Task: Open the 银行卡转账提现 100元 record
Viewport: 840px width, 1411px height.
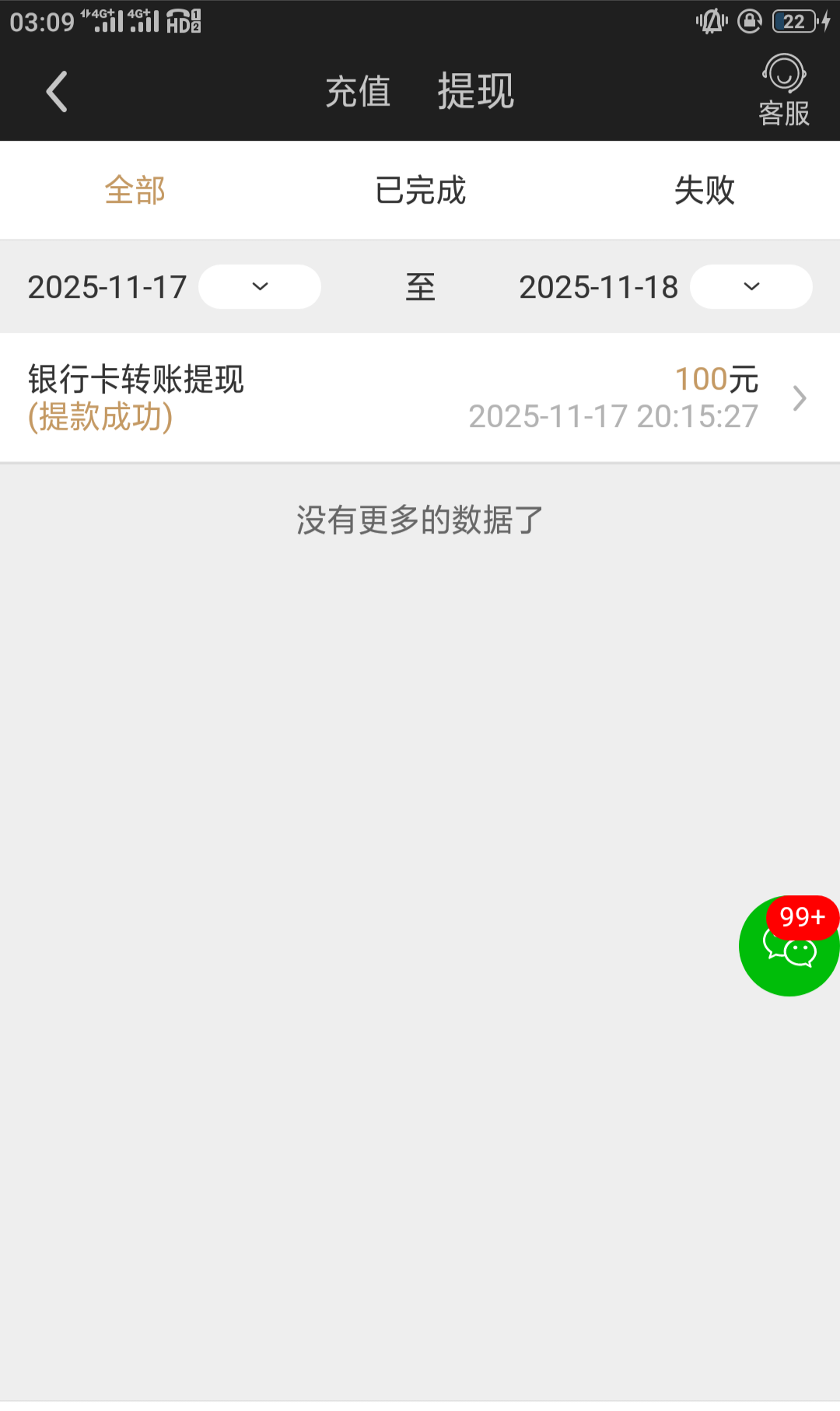Action: coord(420,398)
